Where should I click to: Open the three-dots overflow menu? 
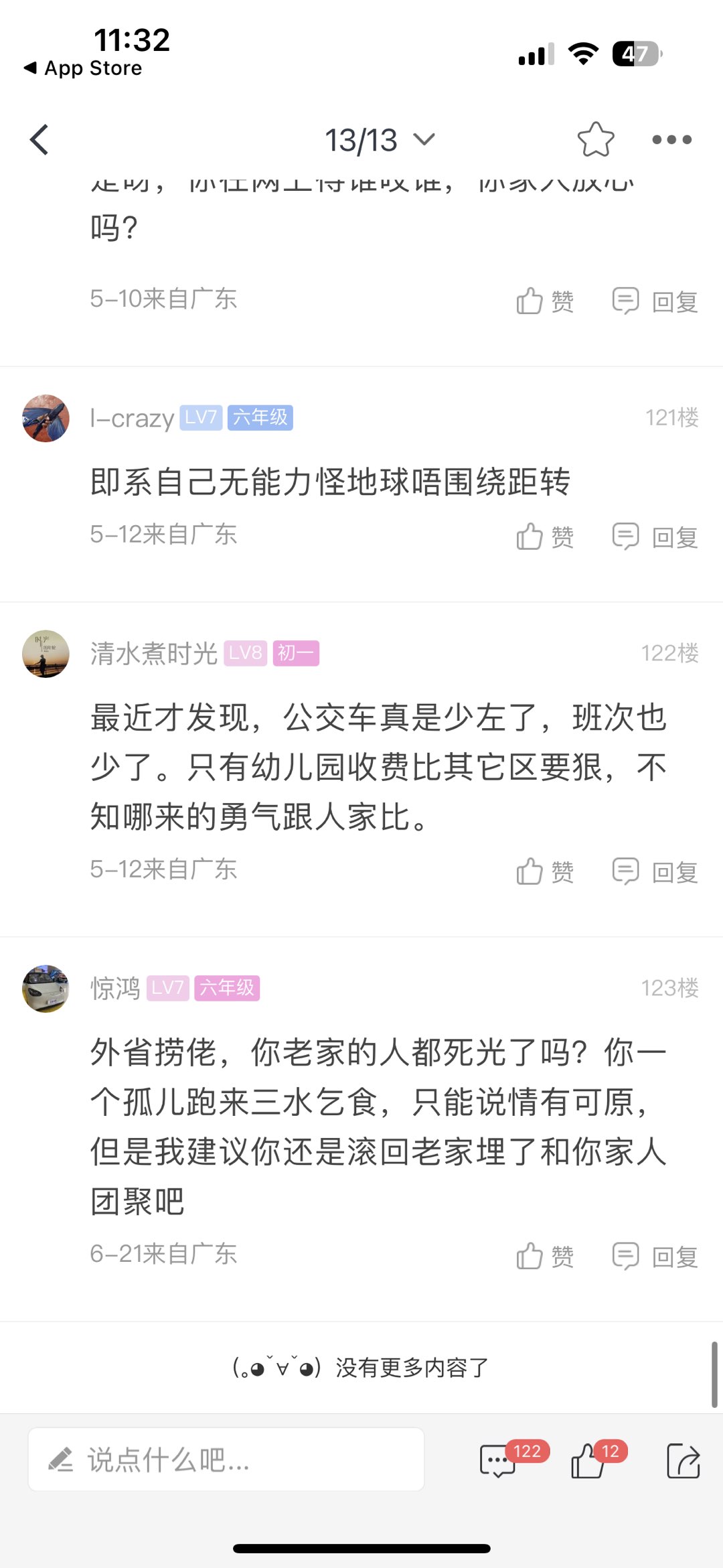pos(671,140)
